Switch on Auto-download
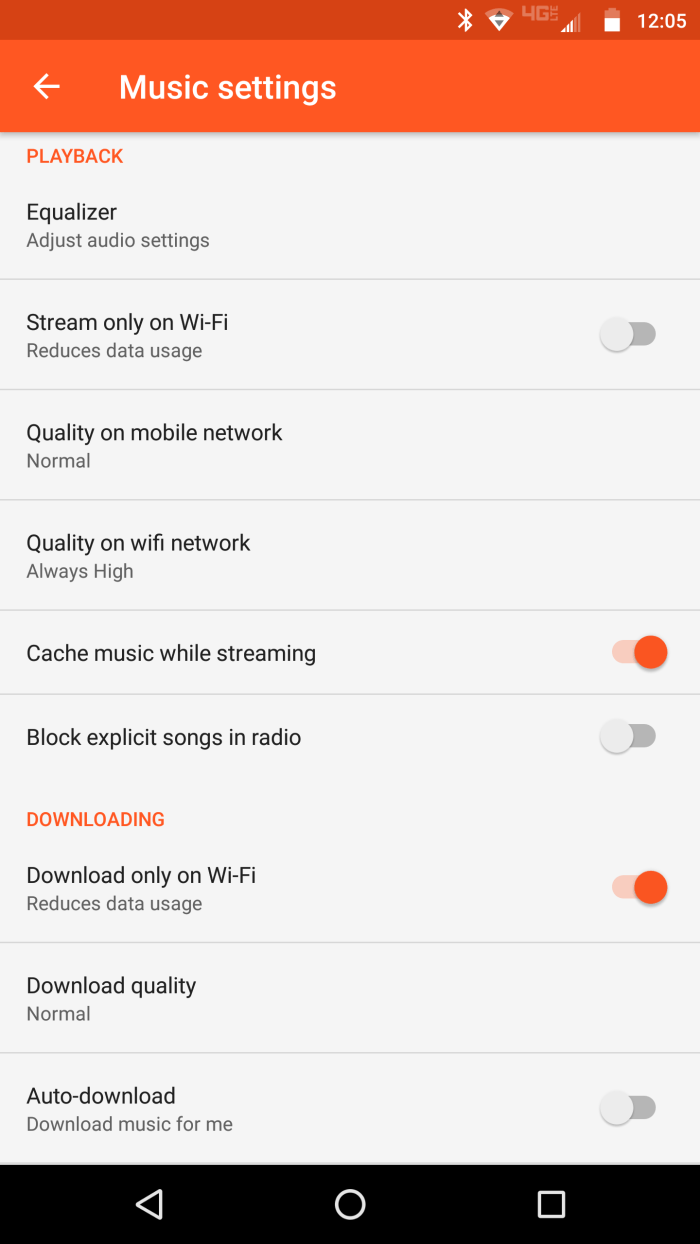This screenshot has height=1244, width=700. point(628,1108)
